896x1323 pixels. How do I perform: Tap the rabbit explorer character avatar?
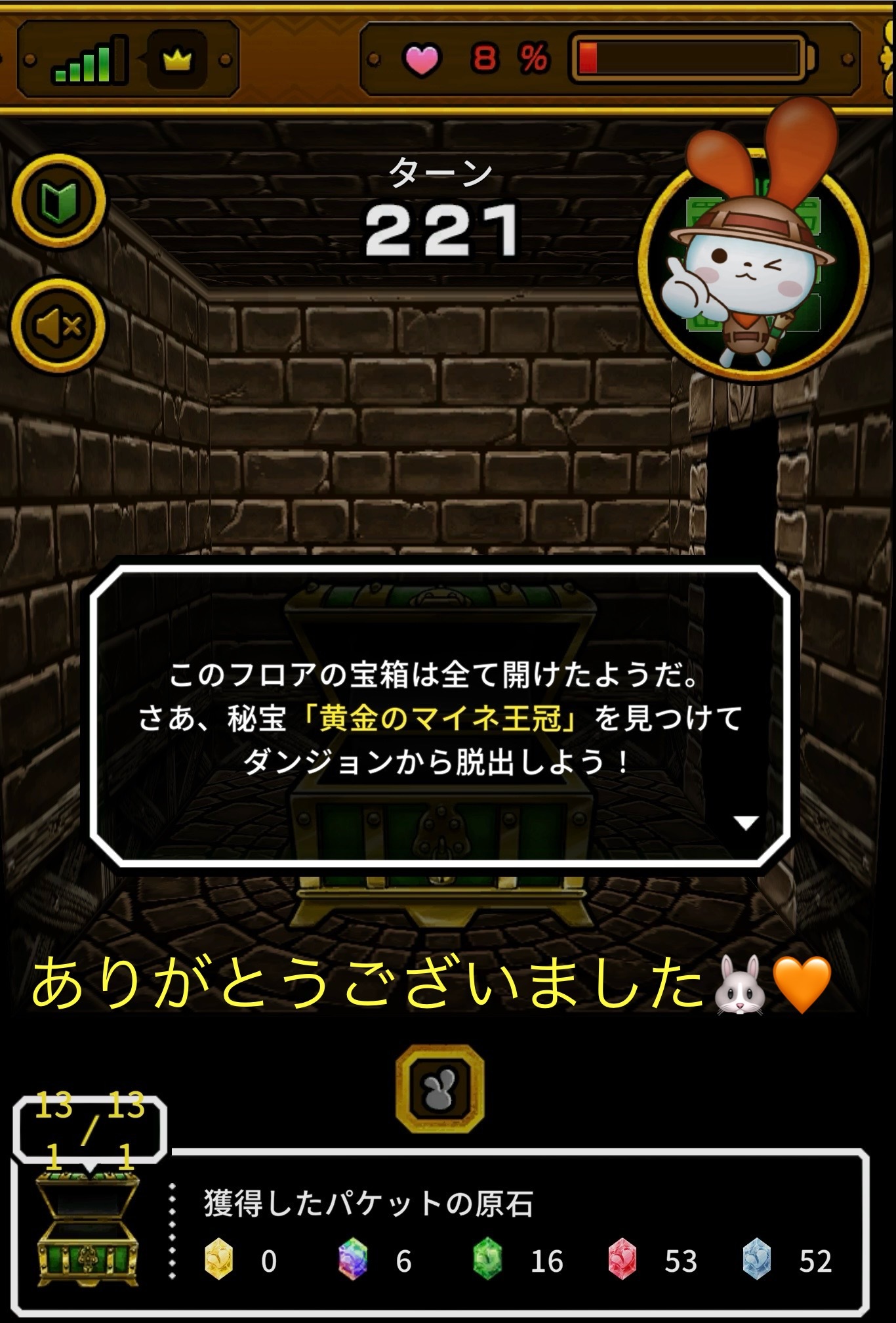coord(754,262)
